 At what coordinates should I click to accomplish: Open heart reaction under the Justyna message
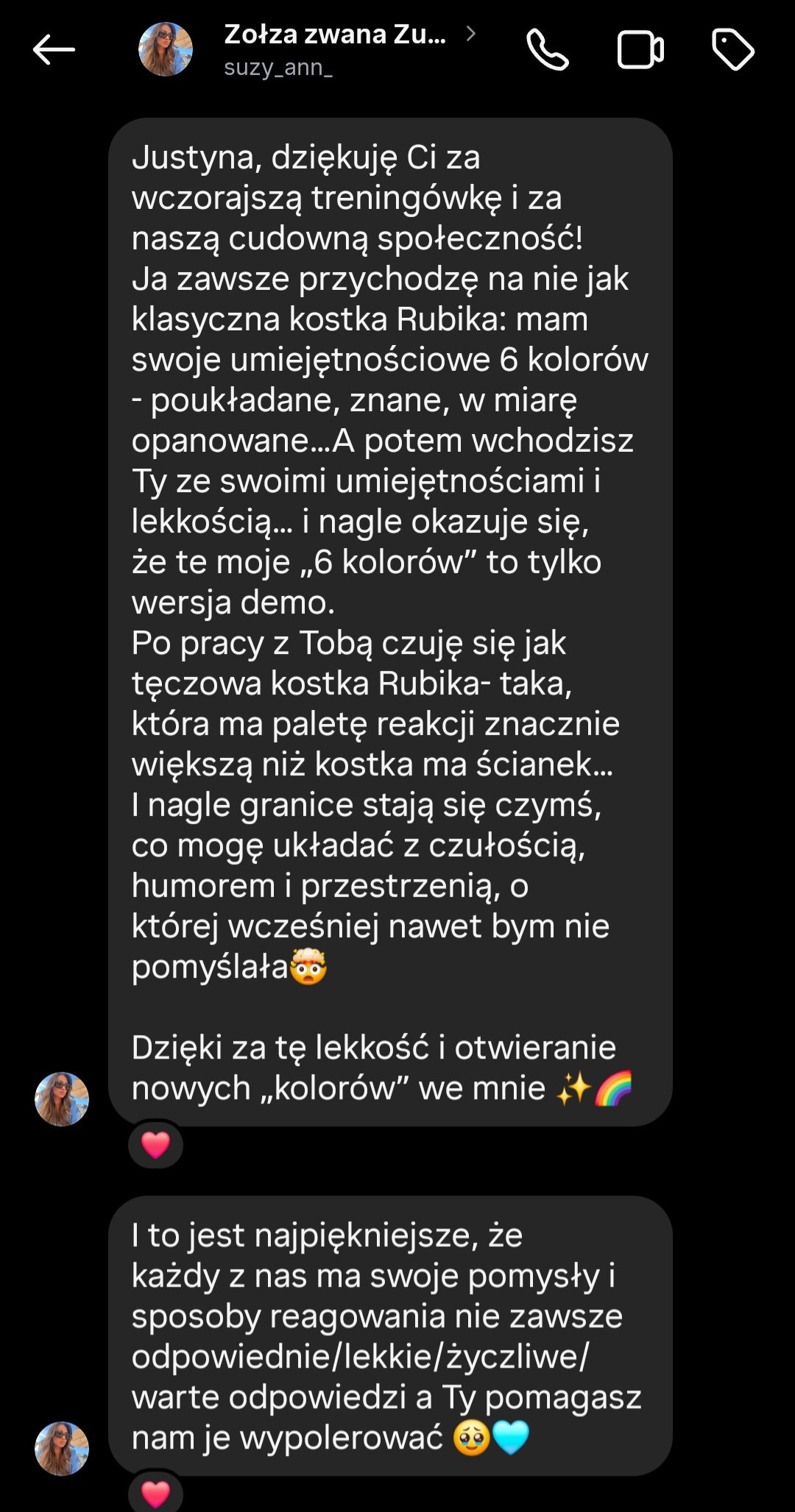155,1145
